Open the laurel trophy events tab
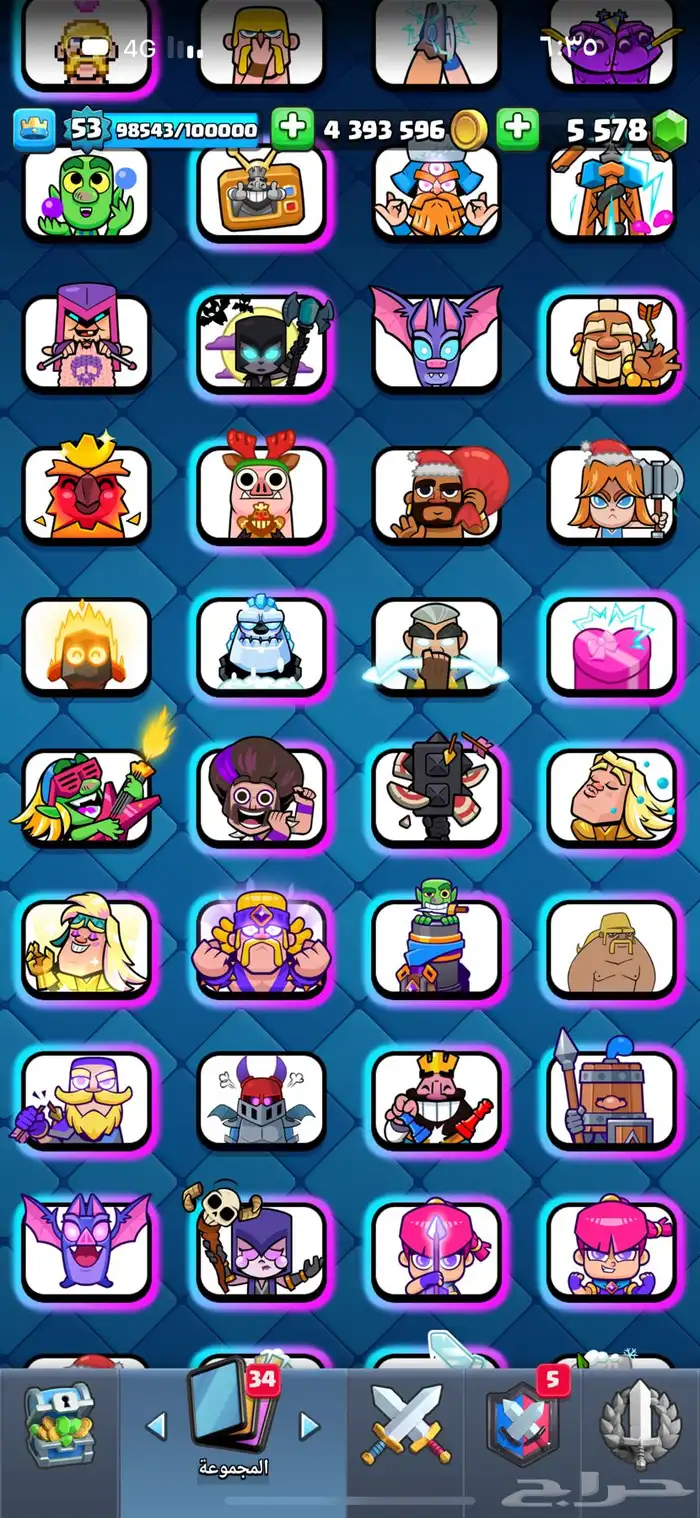This screenshot has height=1518, width=700. coord(640,1424)
